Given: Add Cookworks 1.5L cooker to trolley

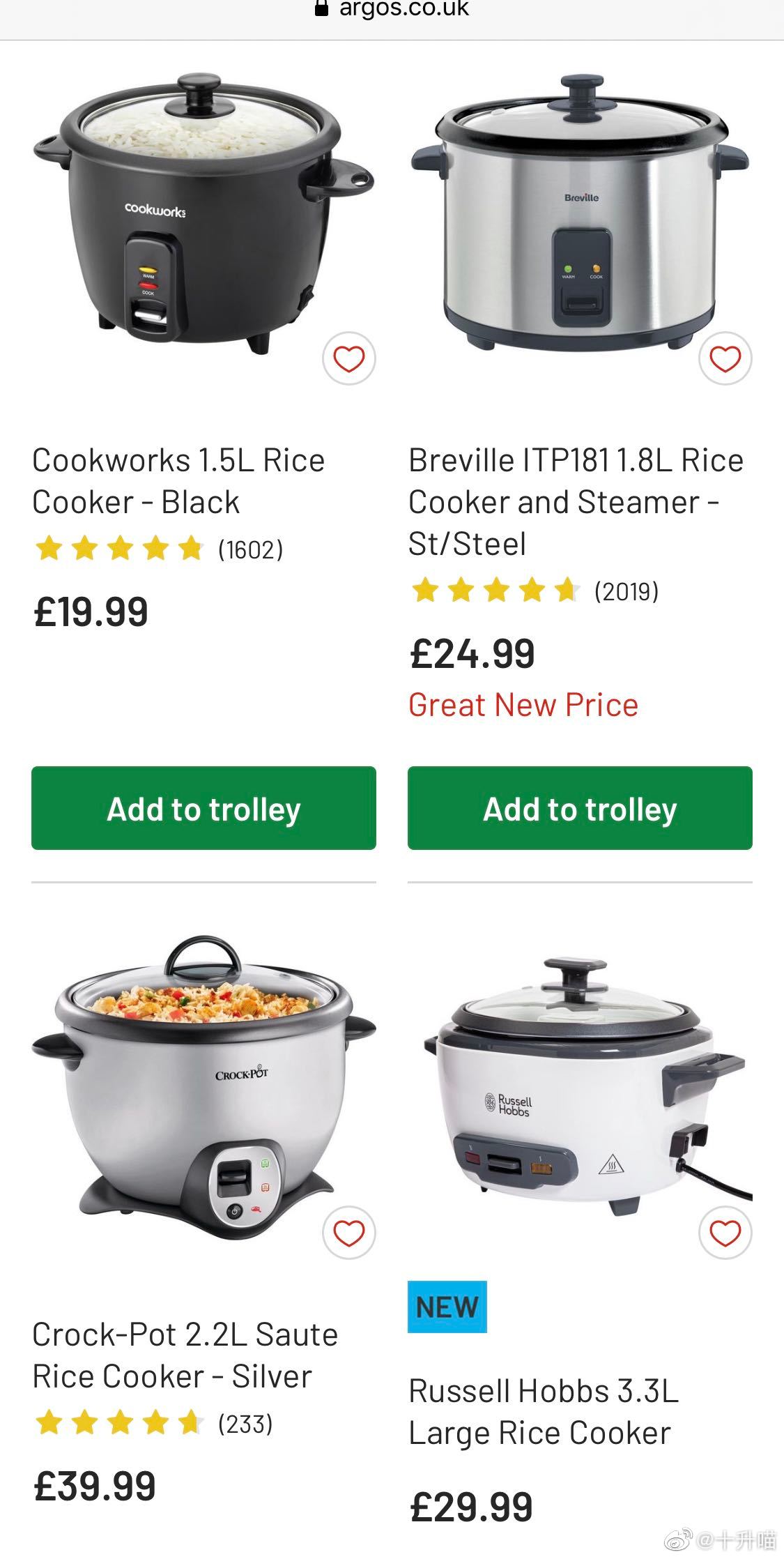Looking at the screenshot, I should [203, 808].
